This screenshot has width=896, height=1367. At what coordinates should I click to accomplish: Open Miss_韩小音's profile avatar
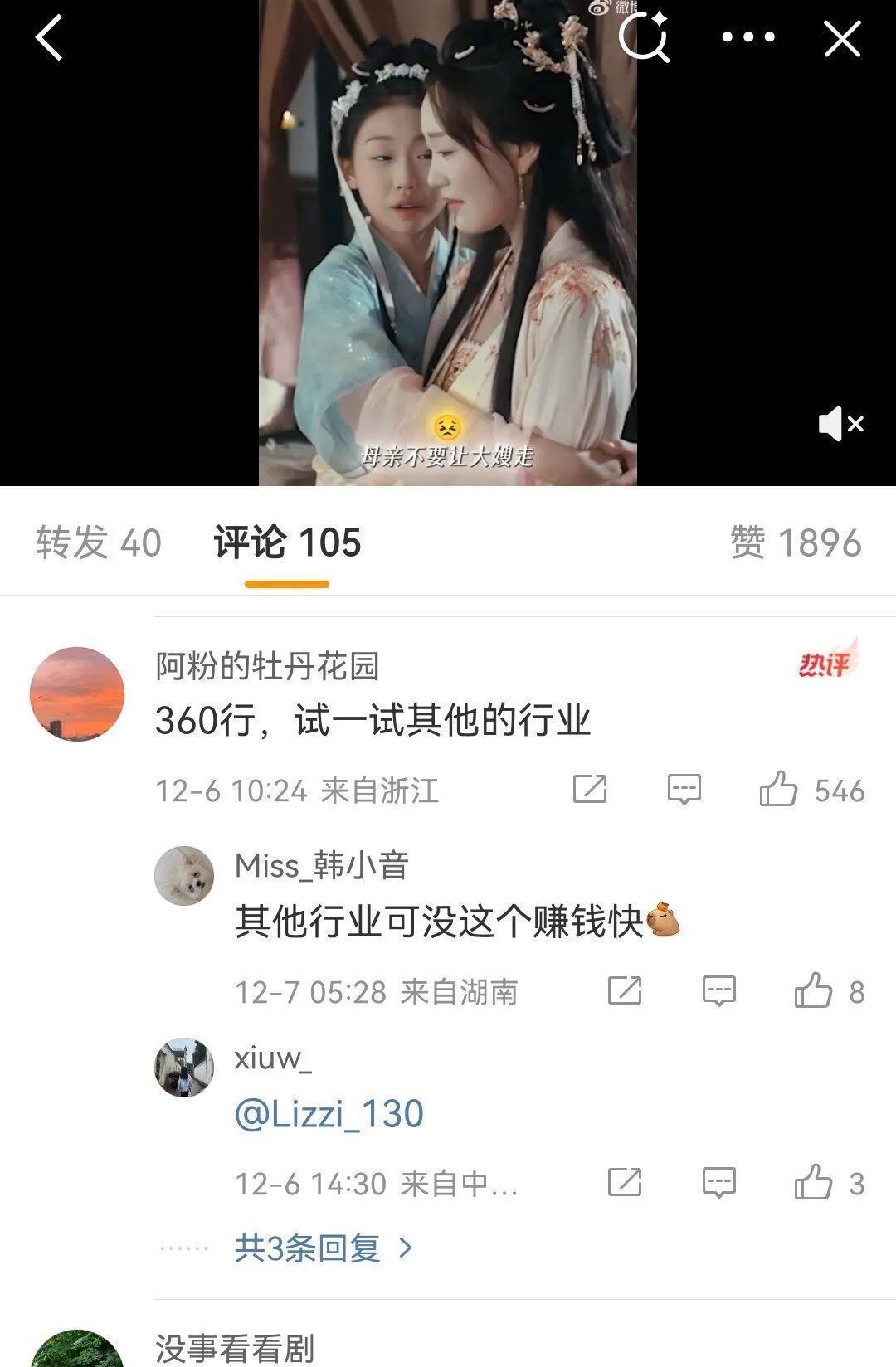tap(184, 876)
